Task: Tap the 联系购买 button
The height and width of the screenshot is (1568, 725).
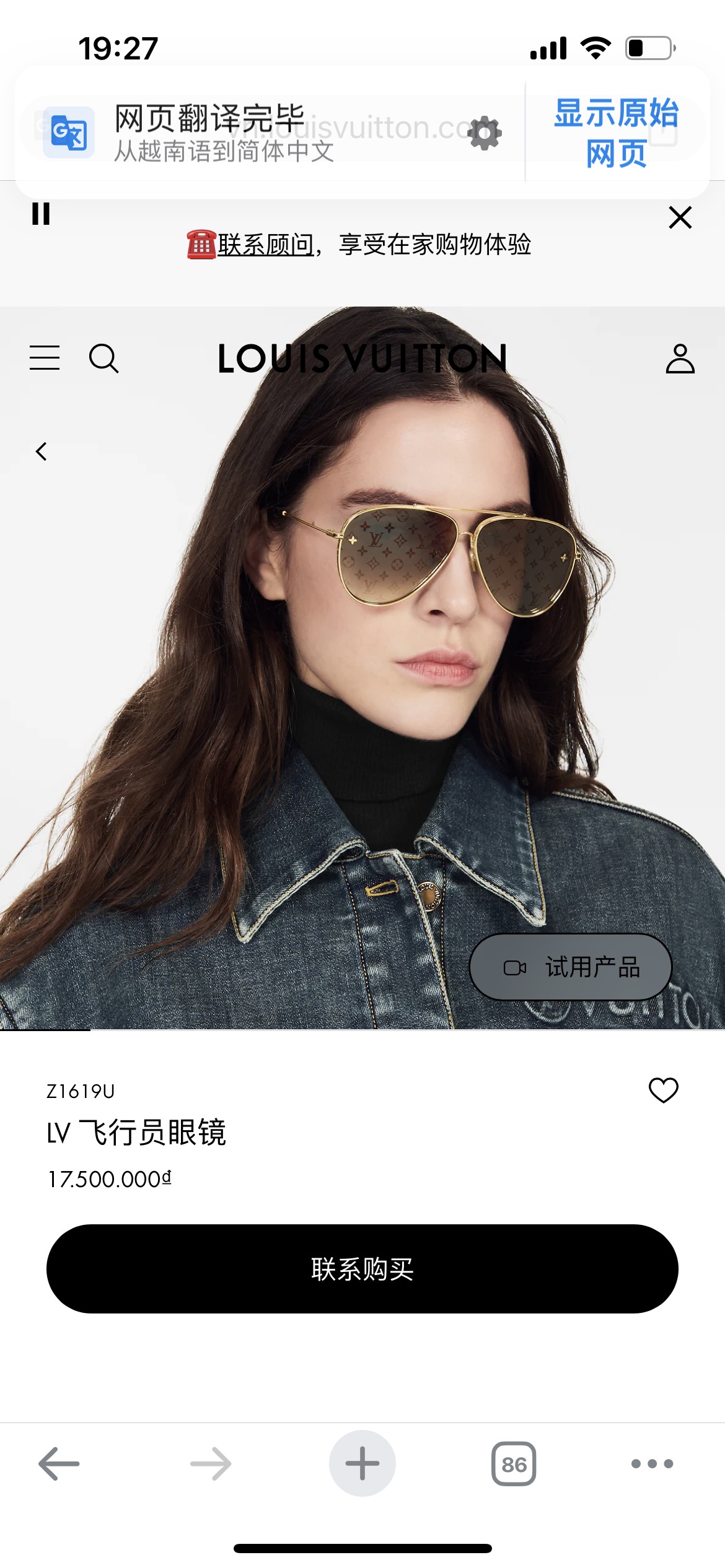Action: point(362,1269)
